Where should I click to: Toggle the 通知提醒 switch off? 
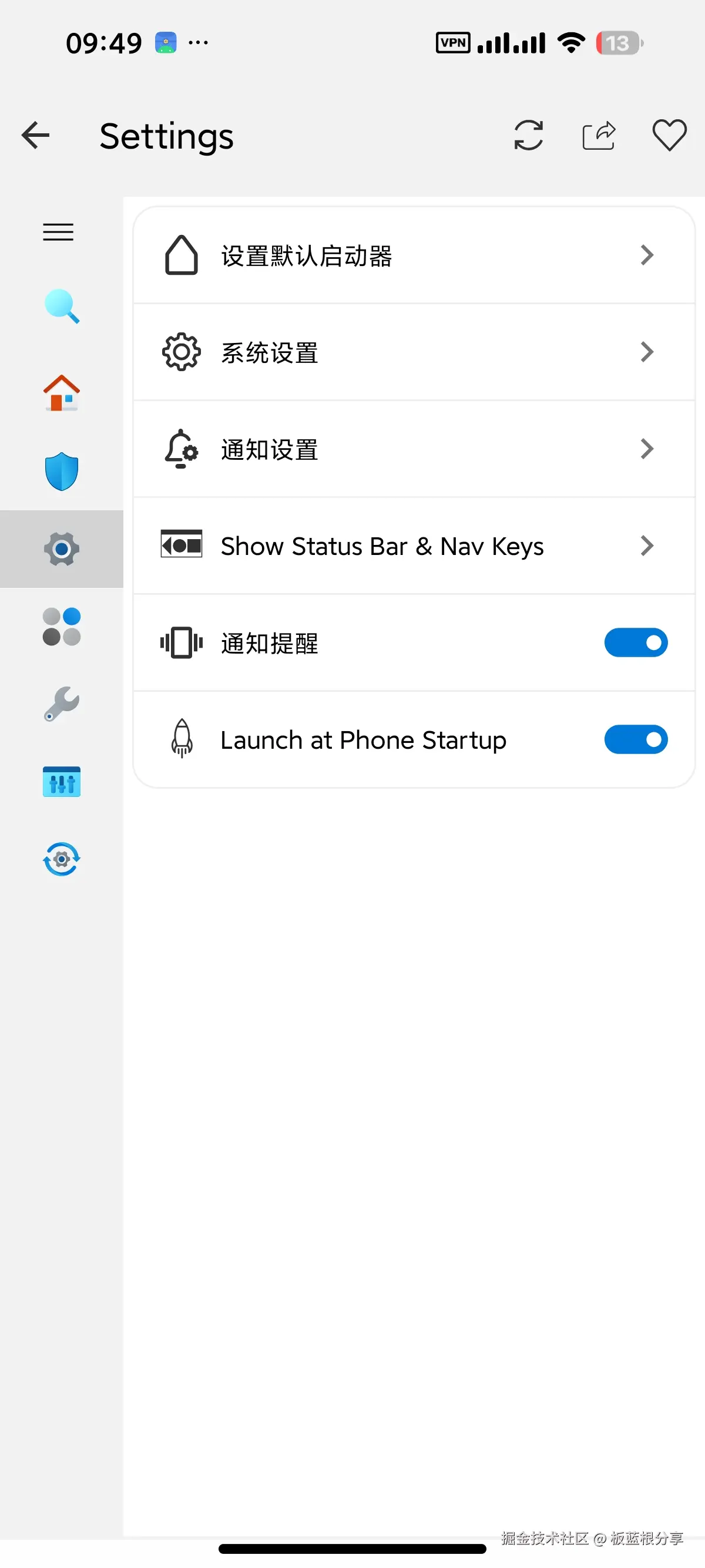coord(636,643)
